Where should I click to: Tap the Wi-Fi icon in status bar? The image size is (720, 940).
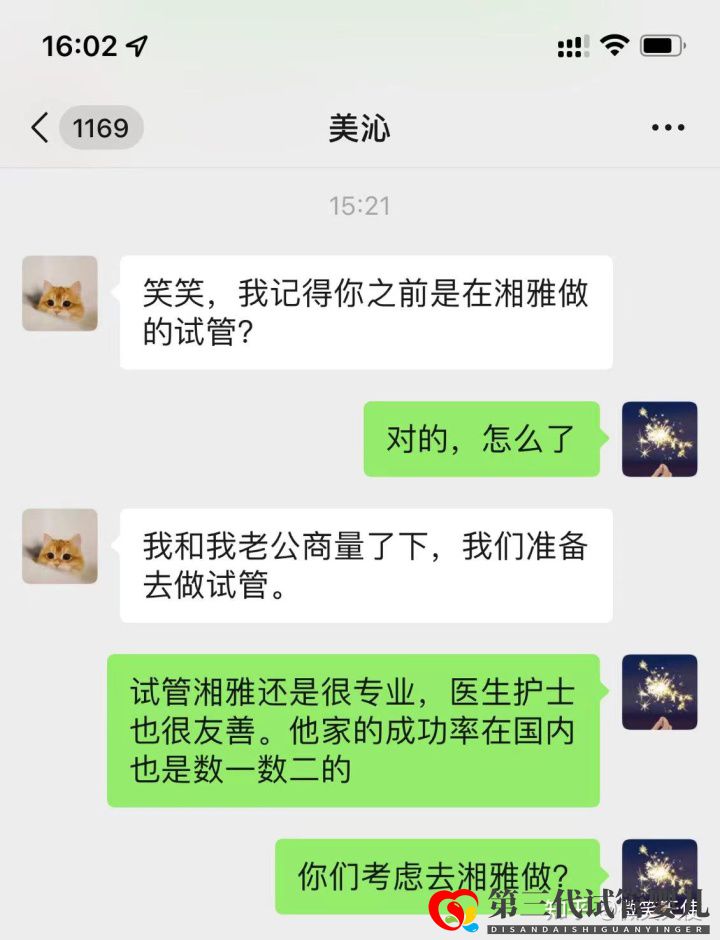[x=614, y=44]
